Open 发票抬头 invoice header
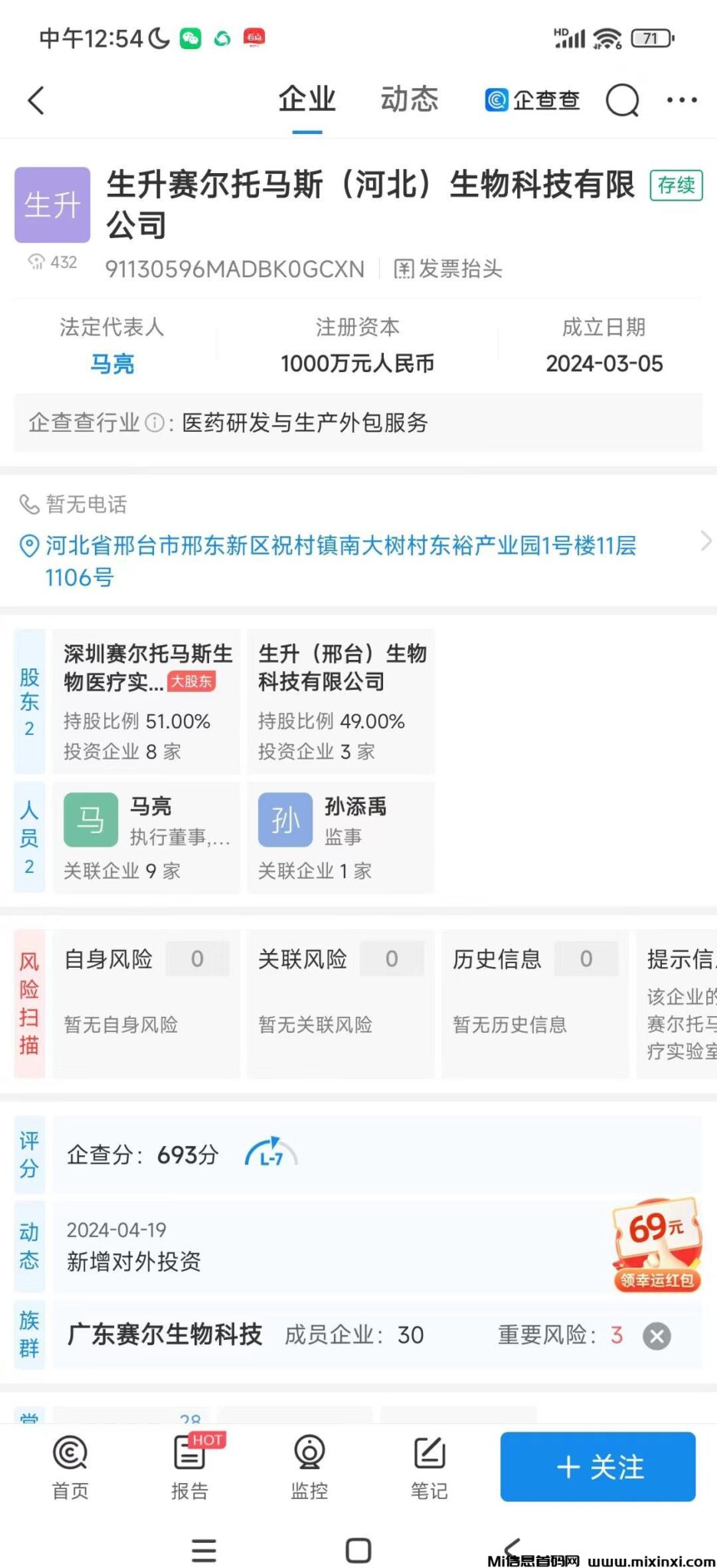The width and height of the screenshot is (717, 1568). tap(448, 269)
